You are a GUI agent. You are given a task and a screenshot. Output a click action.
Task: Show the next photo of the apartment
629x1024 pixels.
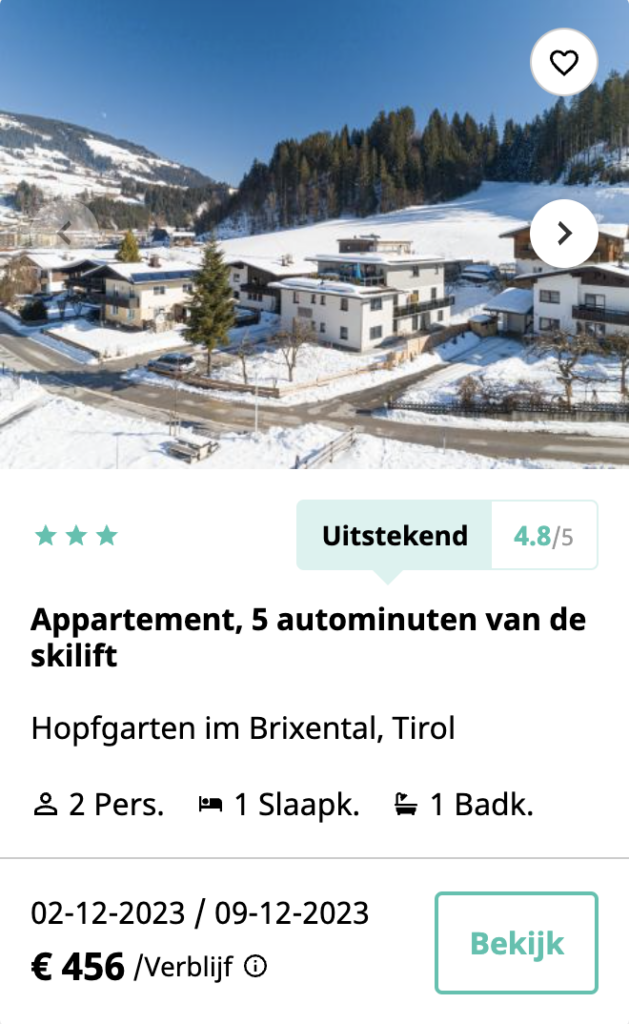click(564, 233)
